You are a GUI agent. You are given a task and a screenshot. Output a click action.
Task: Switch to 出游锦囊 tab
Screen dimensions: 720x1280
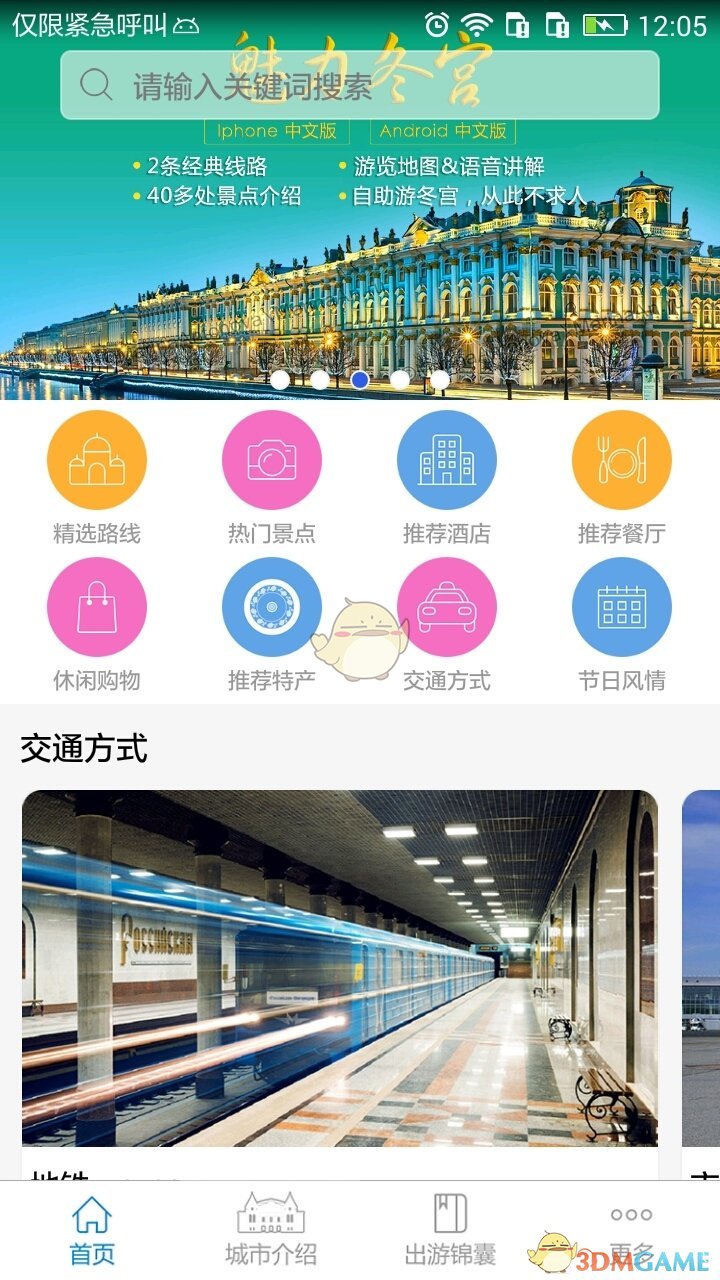click(x=450, y=1230)
